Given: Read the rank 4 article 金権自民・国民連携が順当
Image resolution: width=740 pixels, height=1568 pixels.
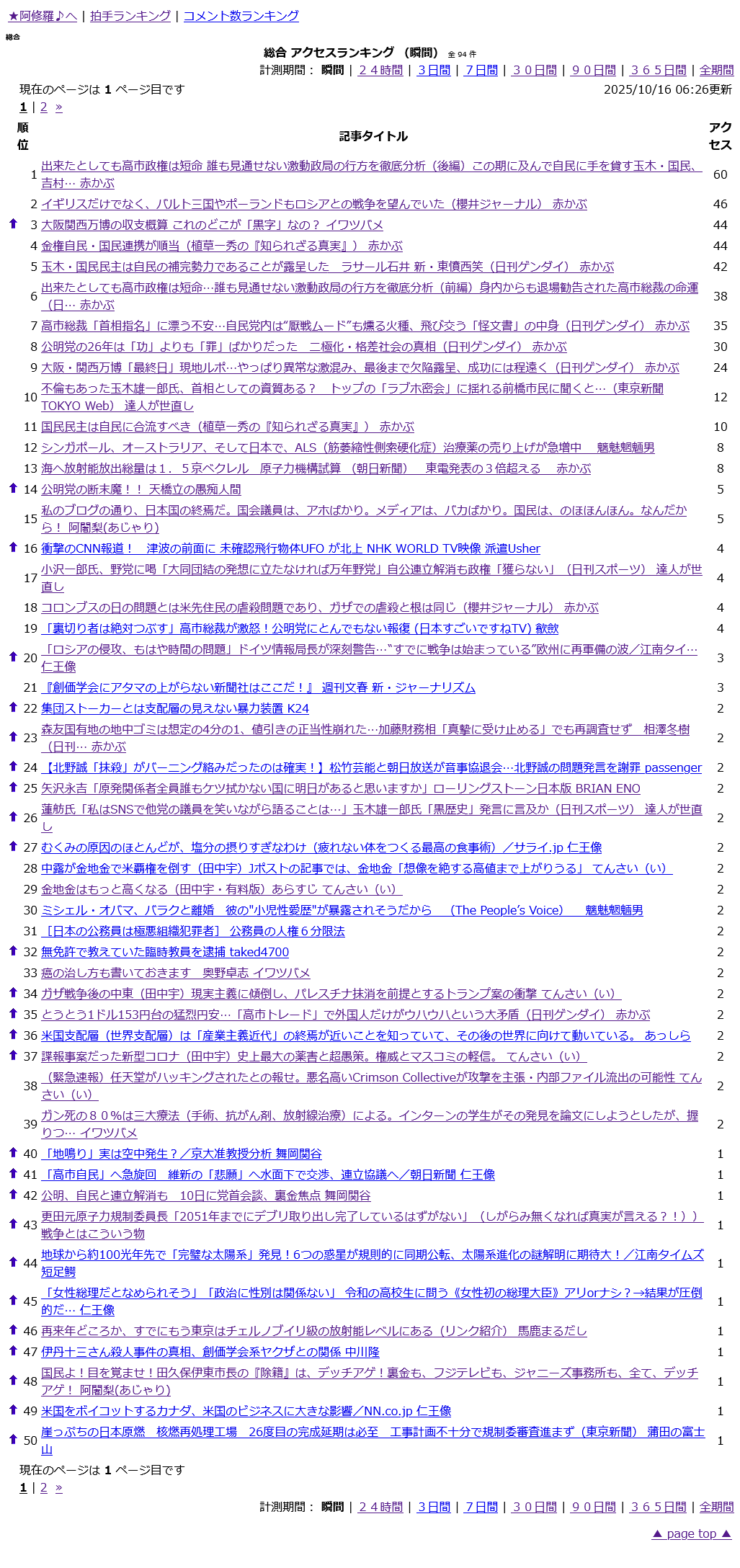Looking at the screenshot, I should (x=221, y=246).
